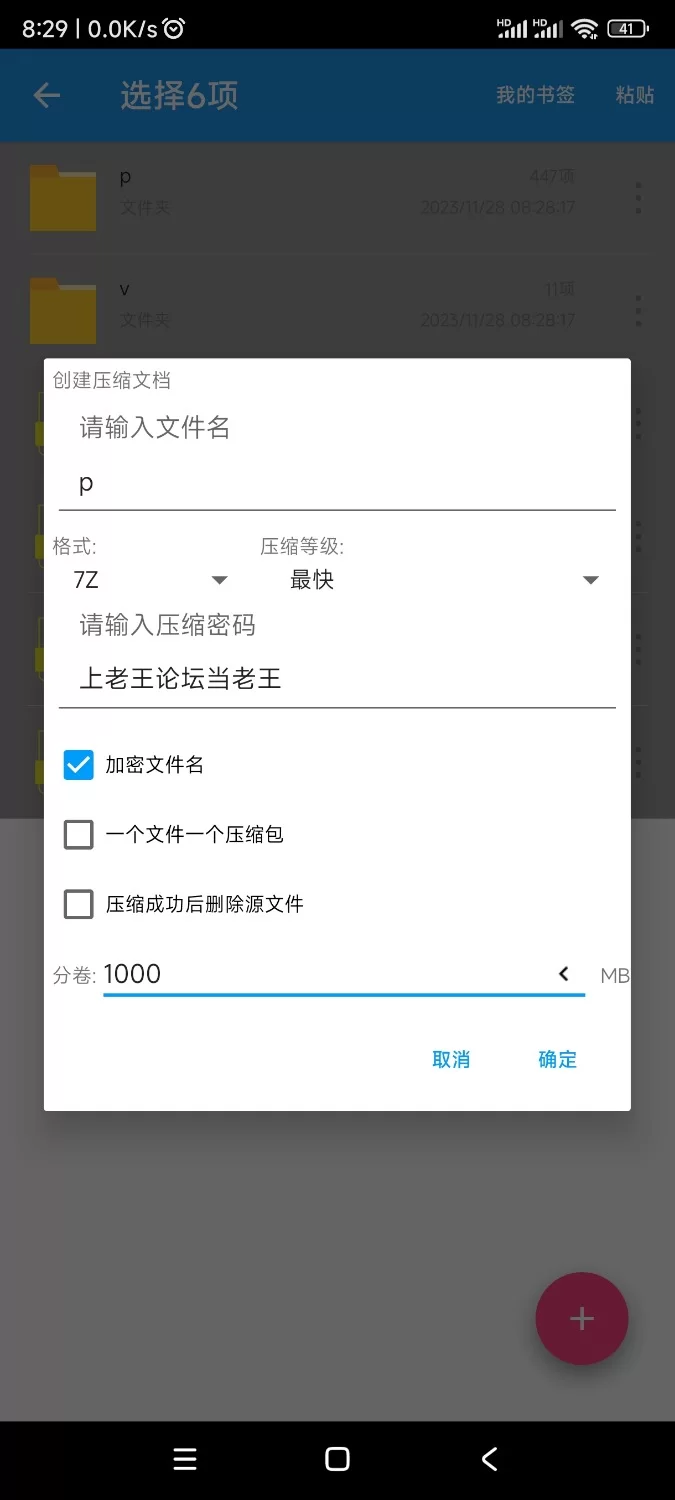Open the 7Z format dropdown
This screenshot has height=1500, width=675.
click(150, 580)
